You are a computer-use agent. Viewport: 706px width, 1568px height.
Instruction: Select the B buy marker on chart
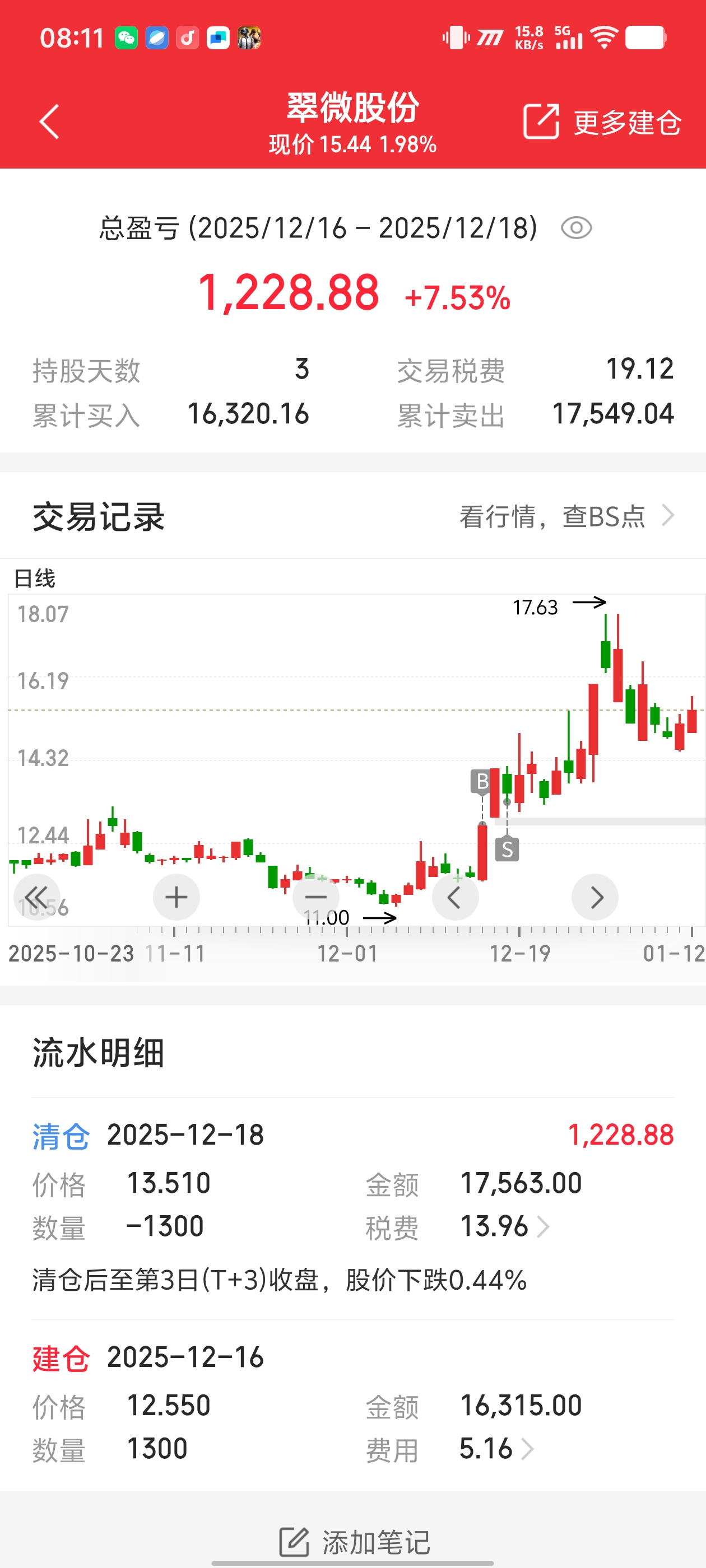[482, 781]
